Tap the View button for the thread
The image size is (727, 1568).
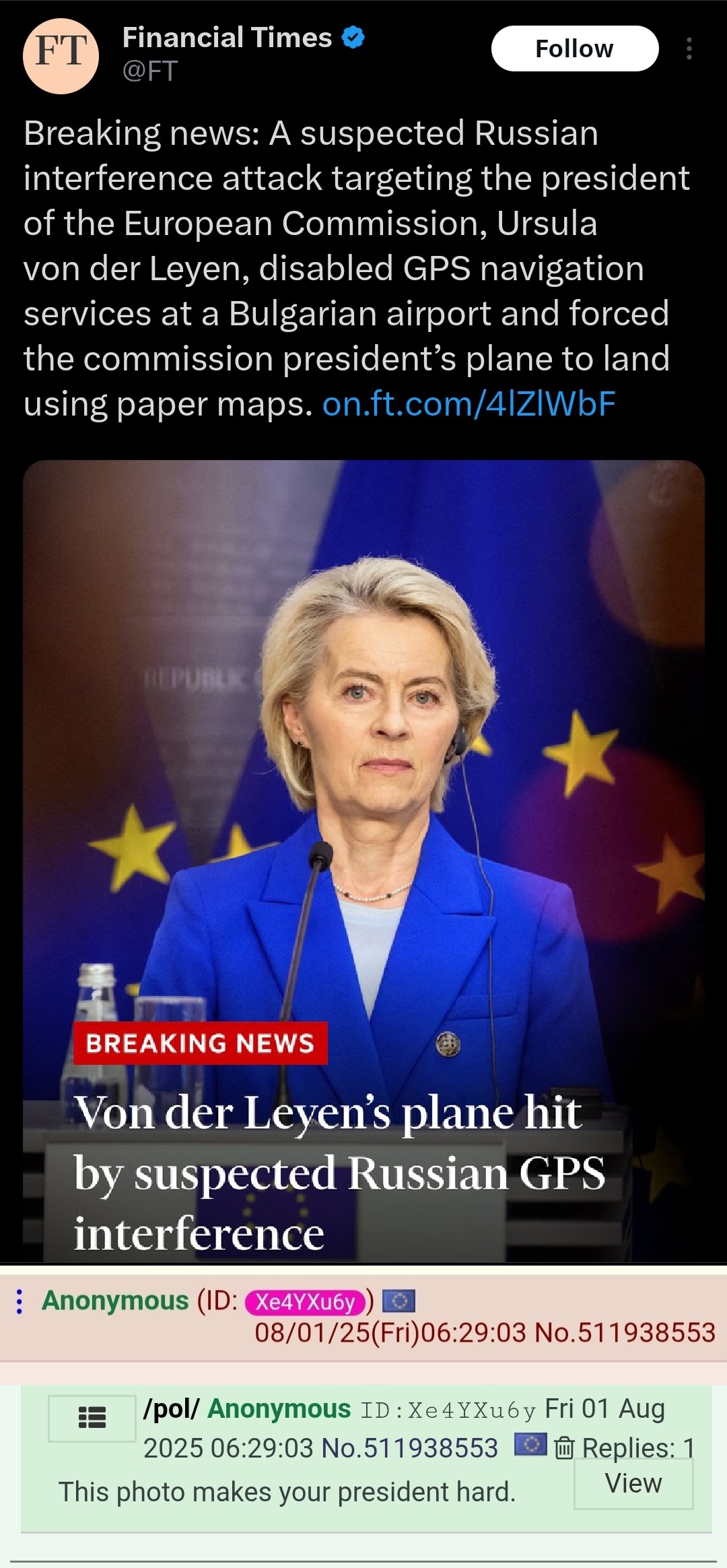(x=633, y=1483)
